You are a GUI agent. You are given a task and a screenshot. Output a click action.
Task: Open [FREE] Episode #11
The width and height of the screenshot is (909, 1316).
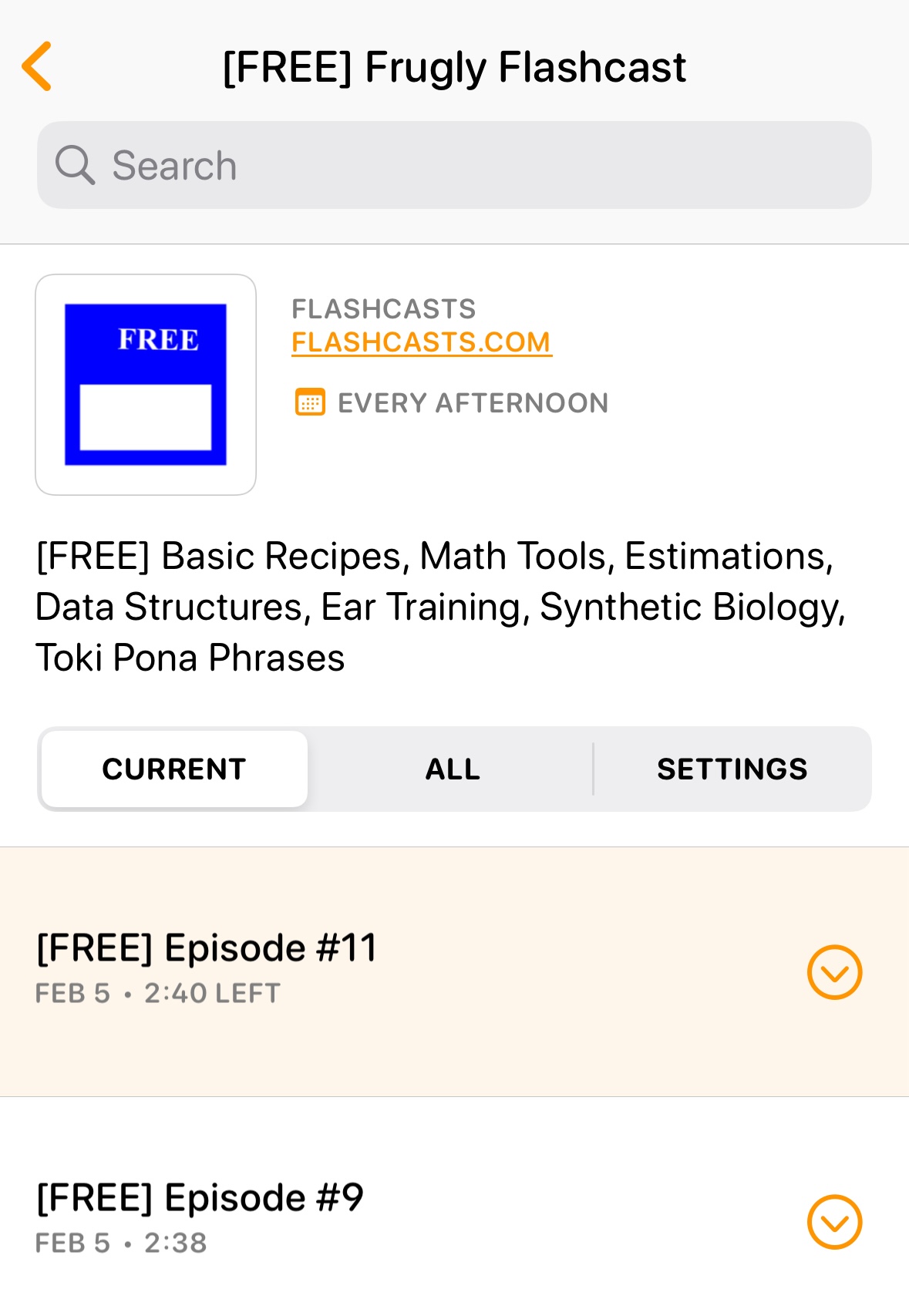tap(207, 948)
